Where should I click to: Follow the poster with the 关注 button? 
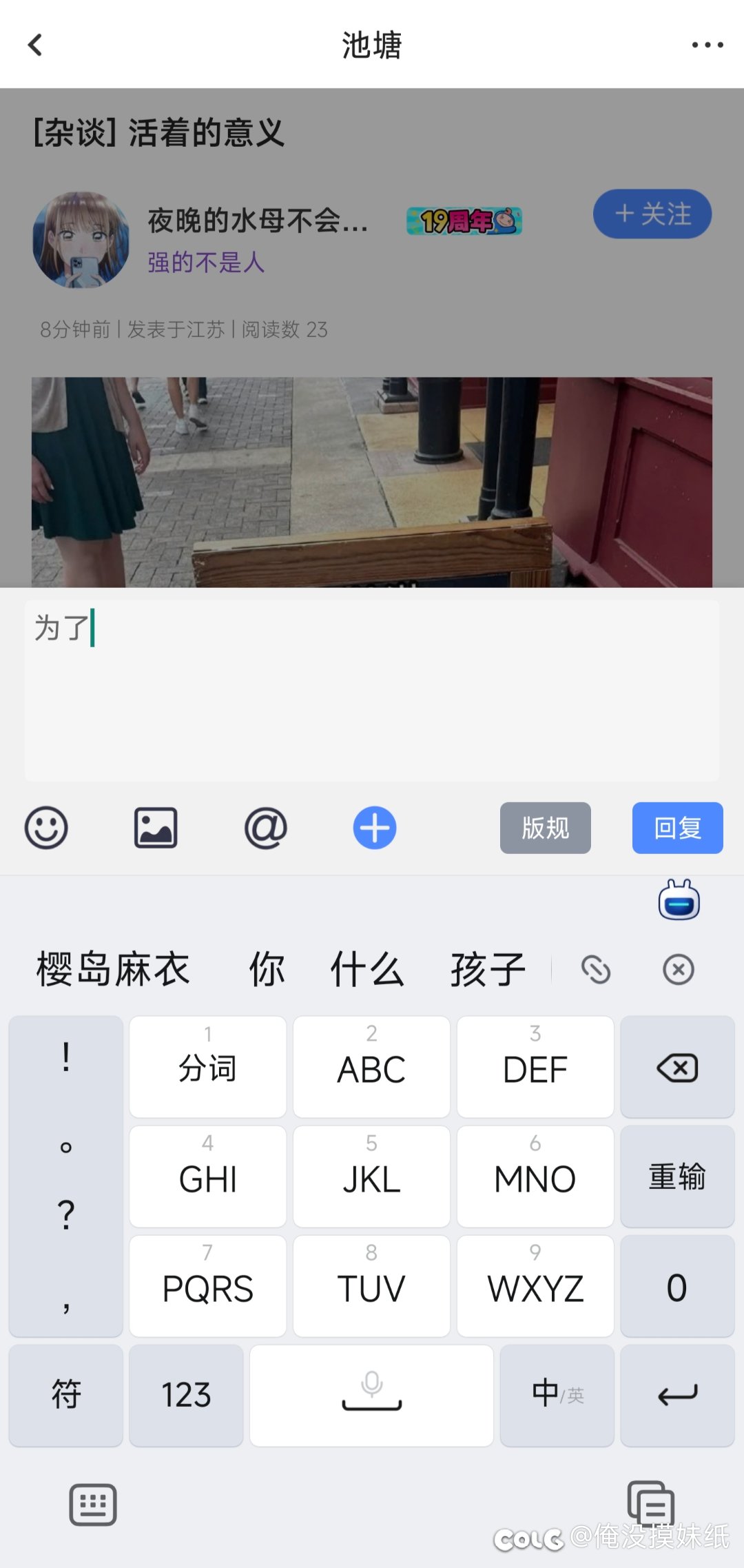(x=652, y=214)
